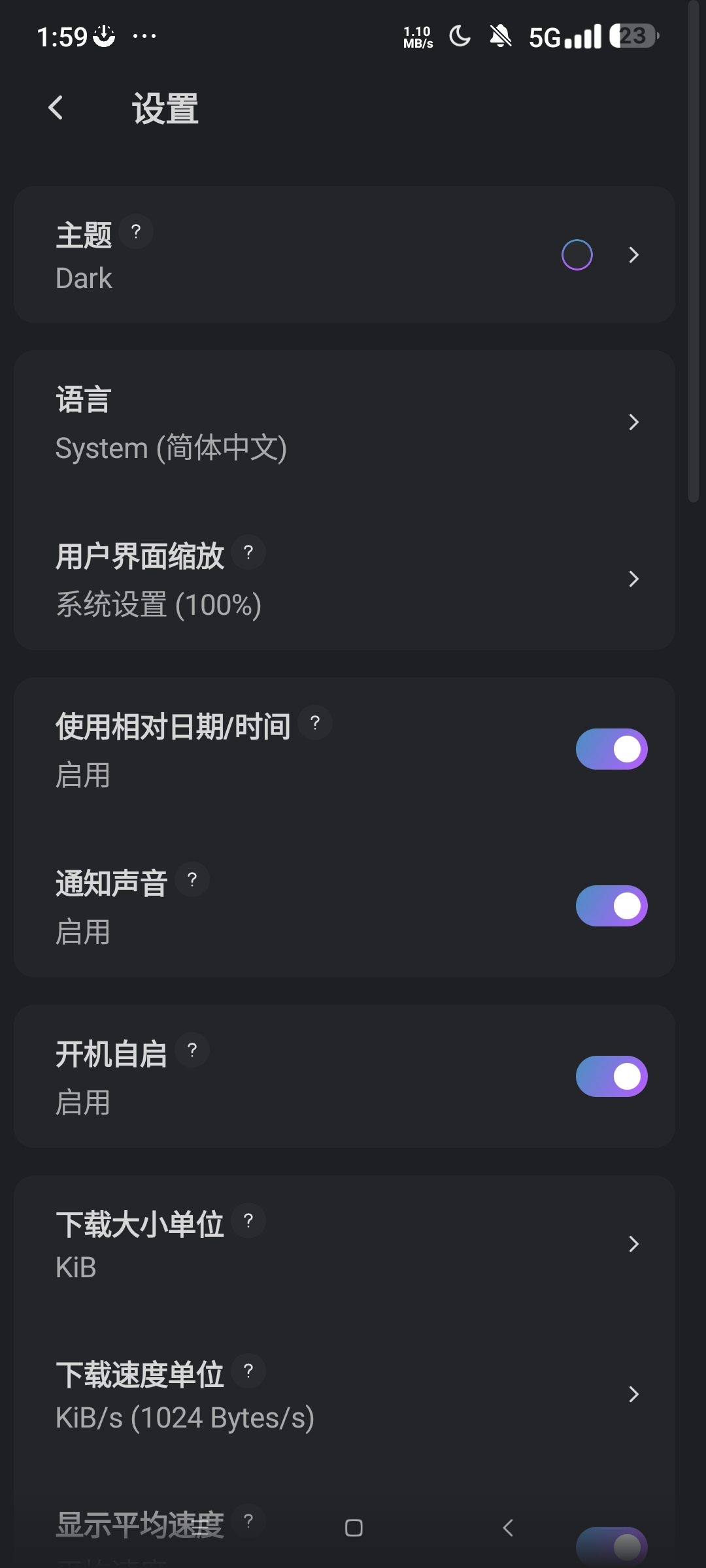Show help for 通知声音
This screenshot has height=1568, width=706.
point(192,879)
